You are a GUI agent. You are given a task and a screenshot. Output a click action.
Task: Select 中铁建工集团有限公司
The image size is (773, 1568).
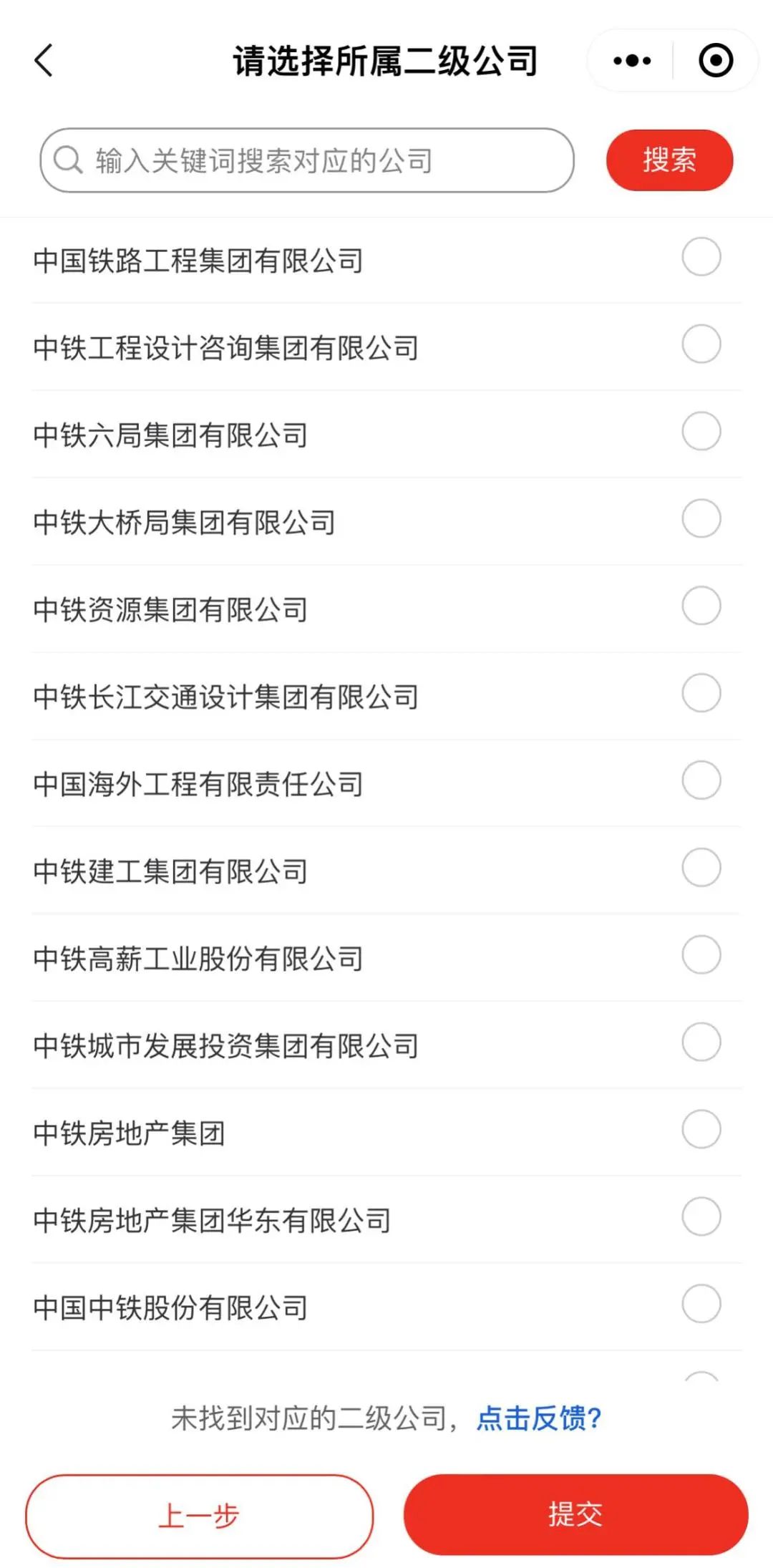[701, 868]
